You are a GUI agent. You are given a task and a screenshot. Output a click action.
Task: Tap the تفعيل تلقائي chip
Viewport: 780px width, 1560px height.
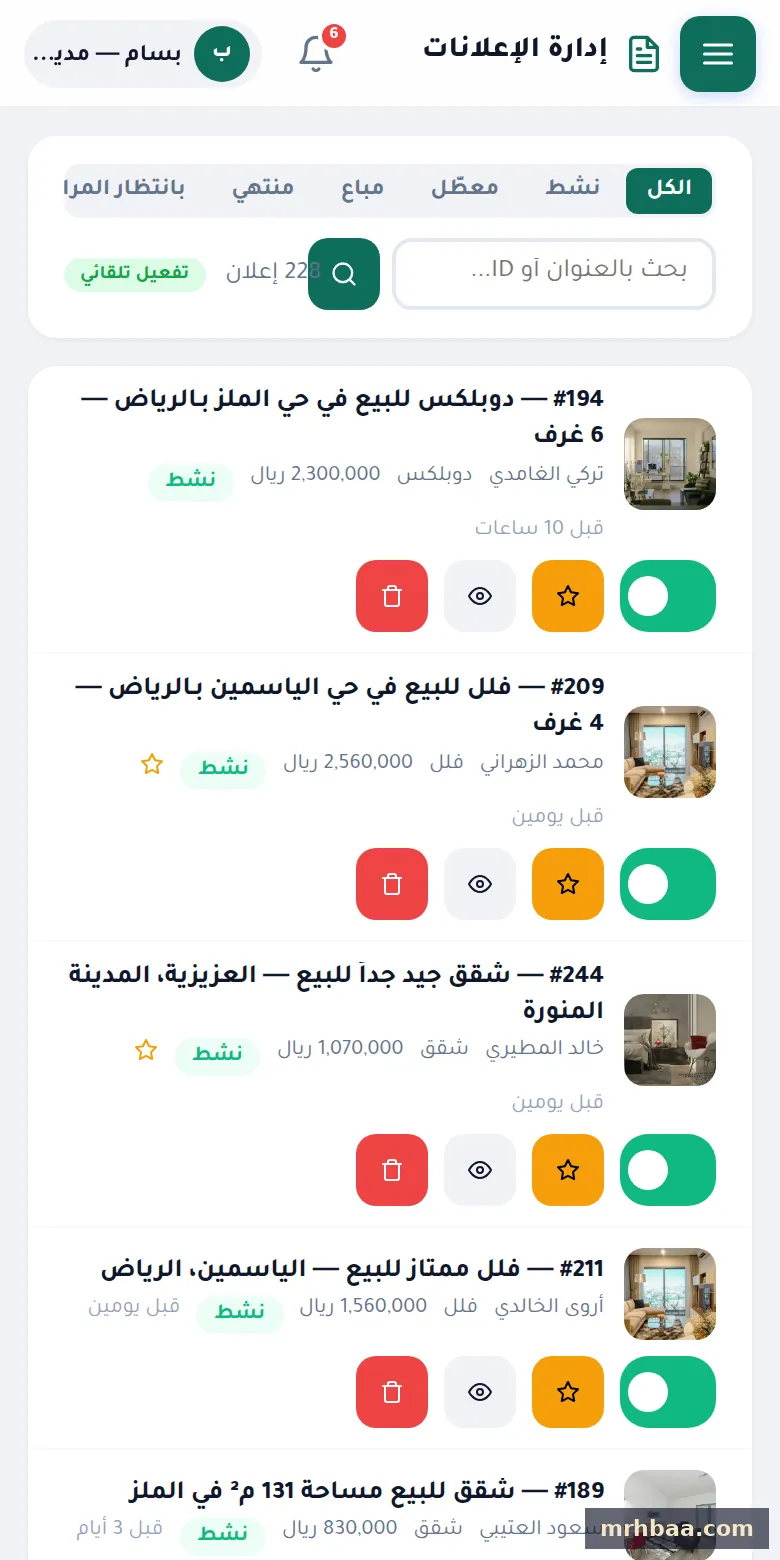135,275
